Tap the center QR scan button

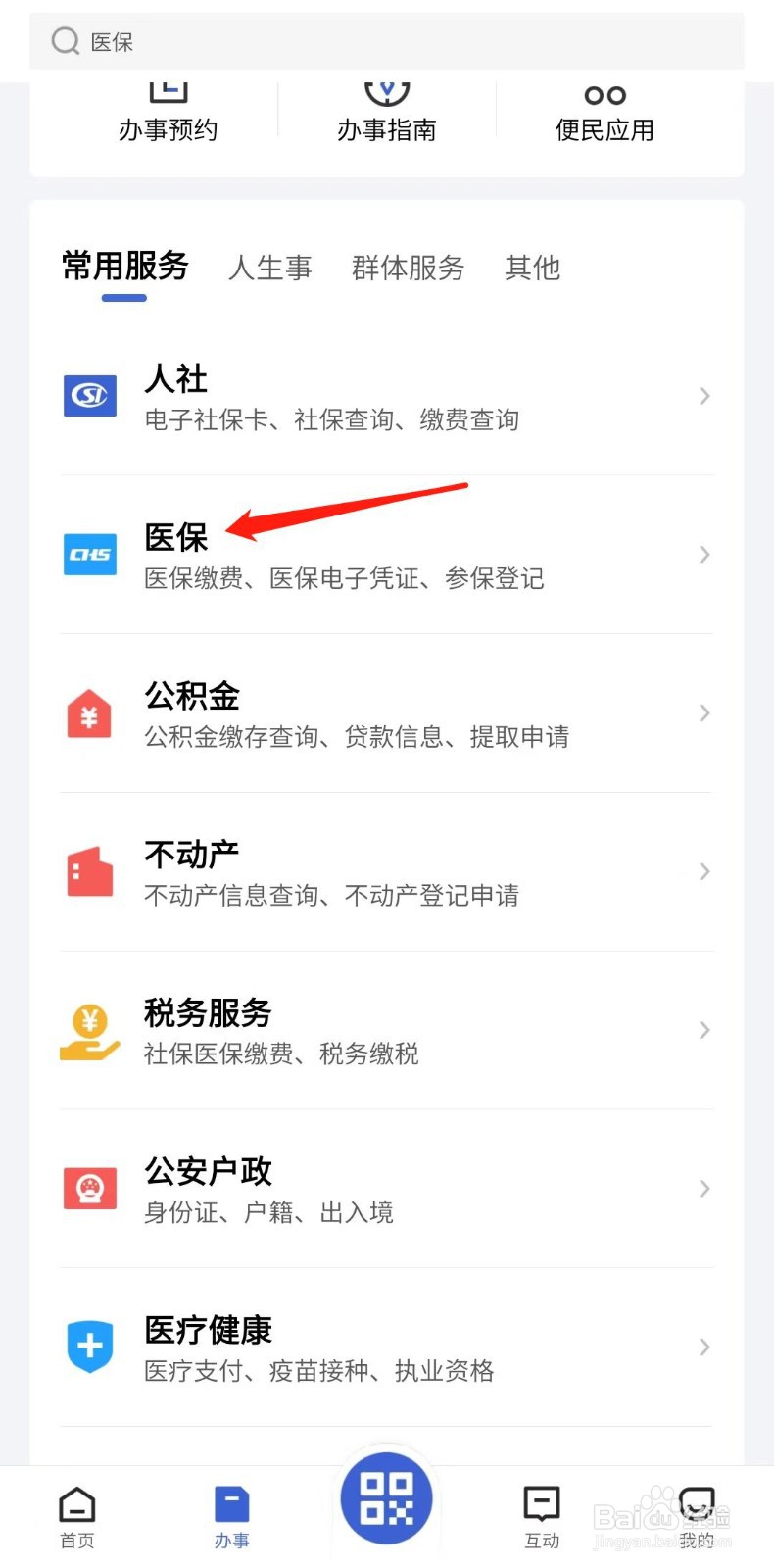[387, 1498]
